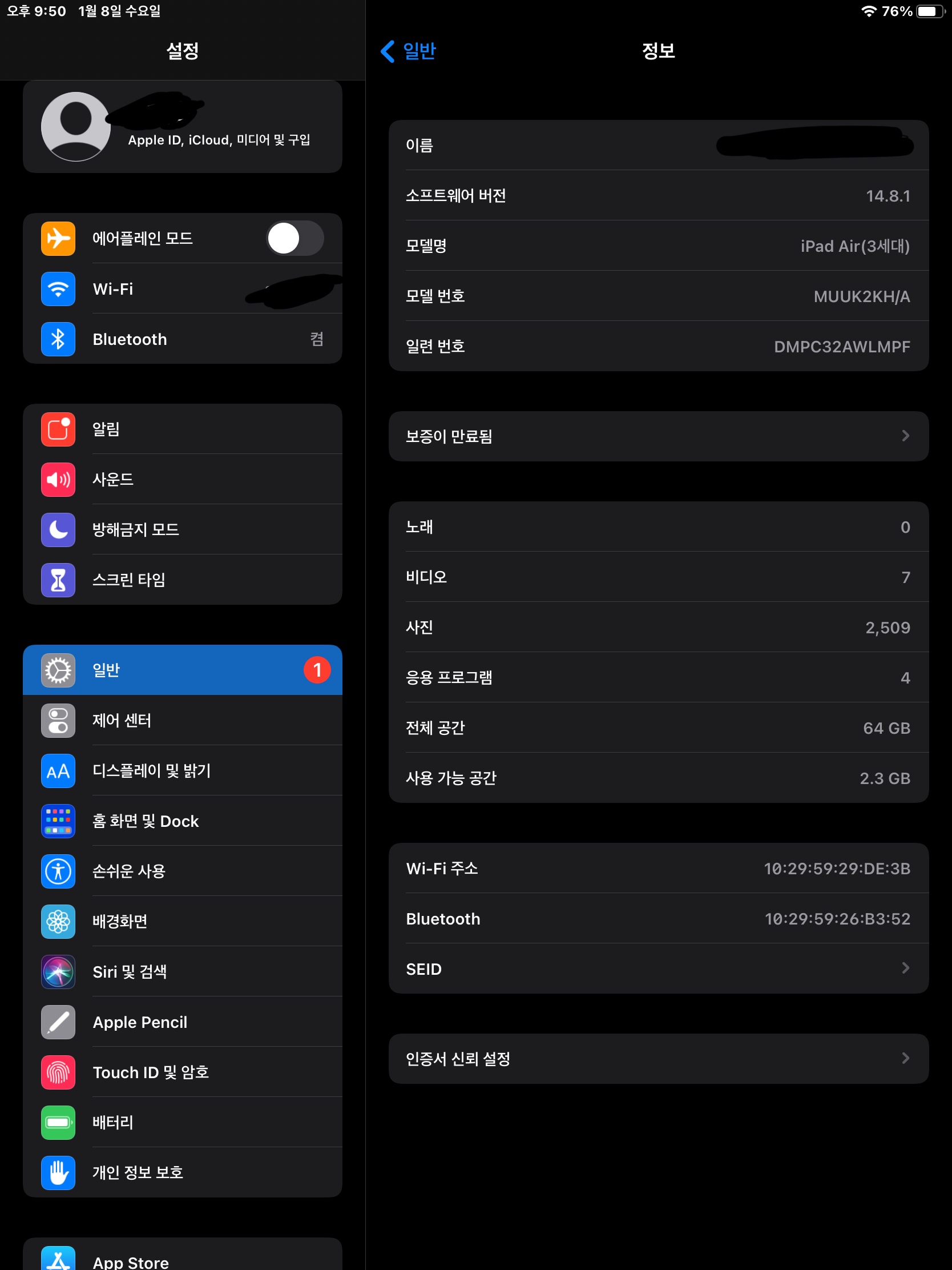Viewport: 952px width, 1270px height.
Task: Open Bluetooth settings row
Action: pos(183,339)
